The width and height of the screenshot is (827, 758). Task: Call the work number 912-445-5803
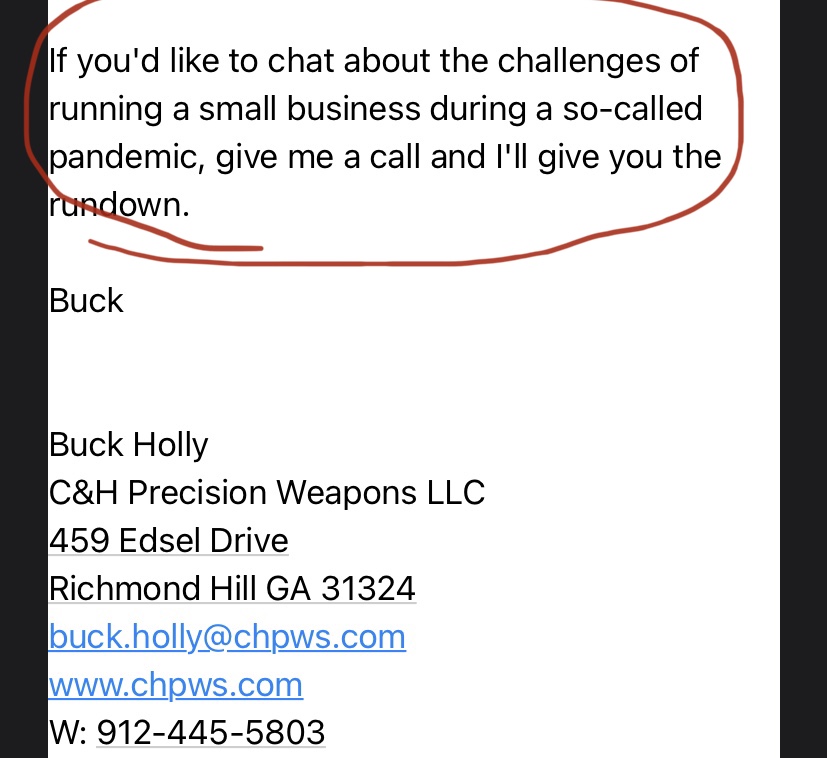pyautogui.click(x=210, y=732)
